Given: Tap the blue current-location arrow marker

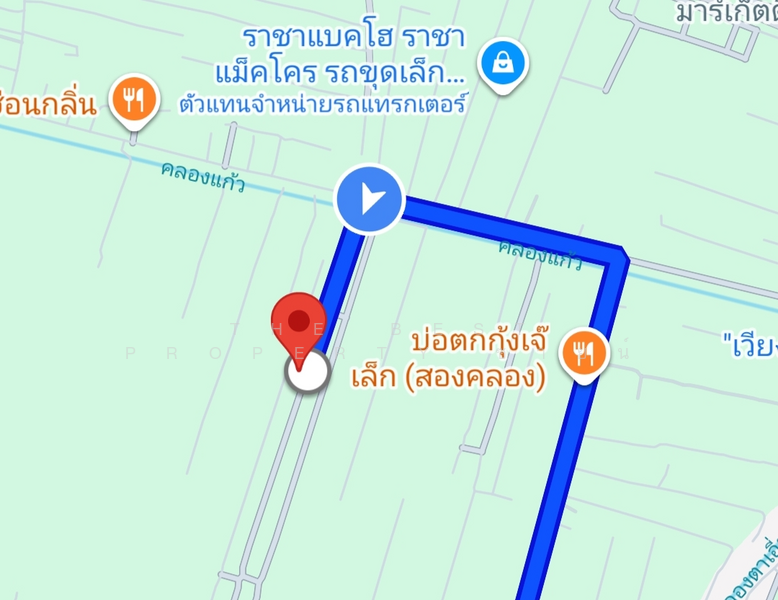Looking at the screenshot, I should coord(368,199).
